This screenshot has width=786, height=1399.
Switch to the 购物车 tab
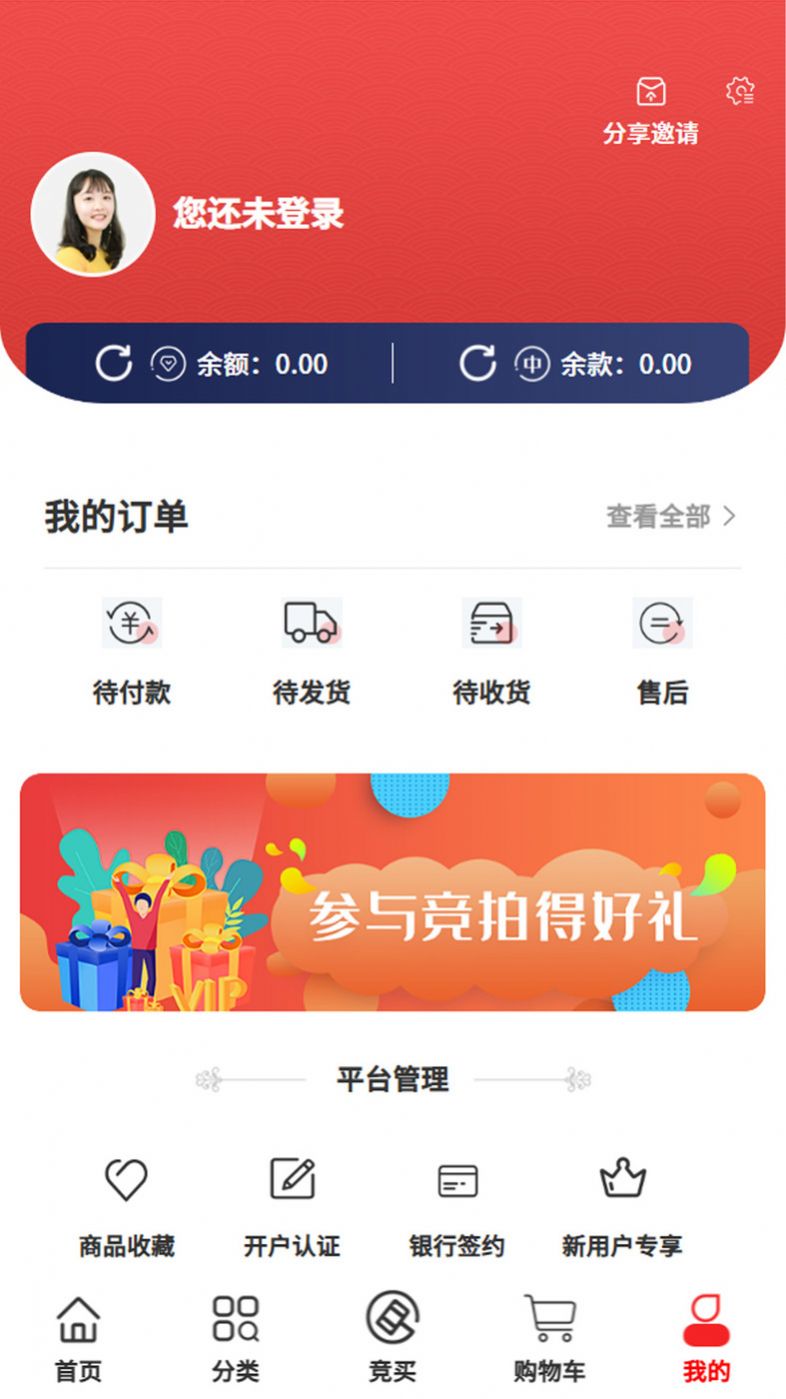point(549,1338)
